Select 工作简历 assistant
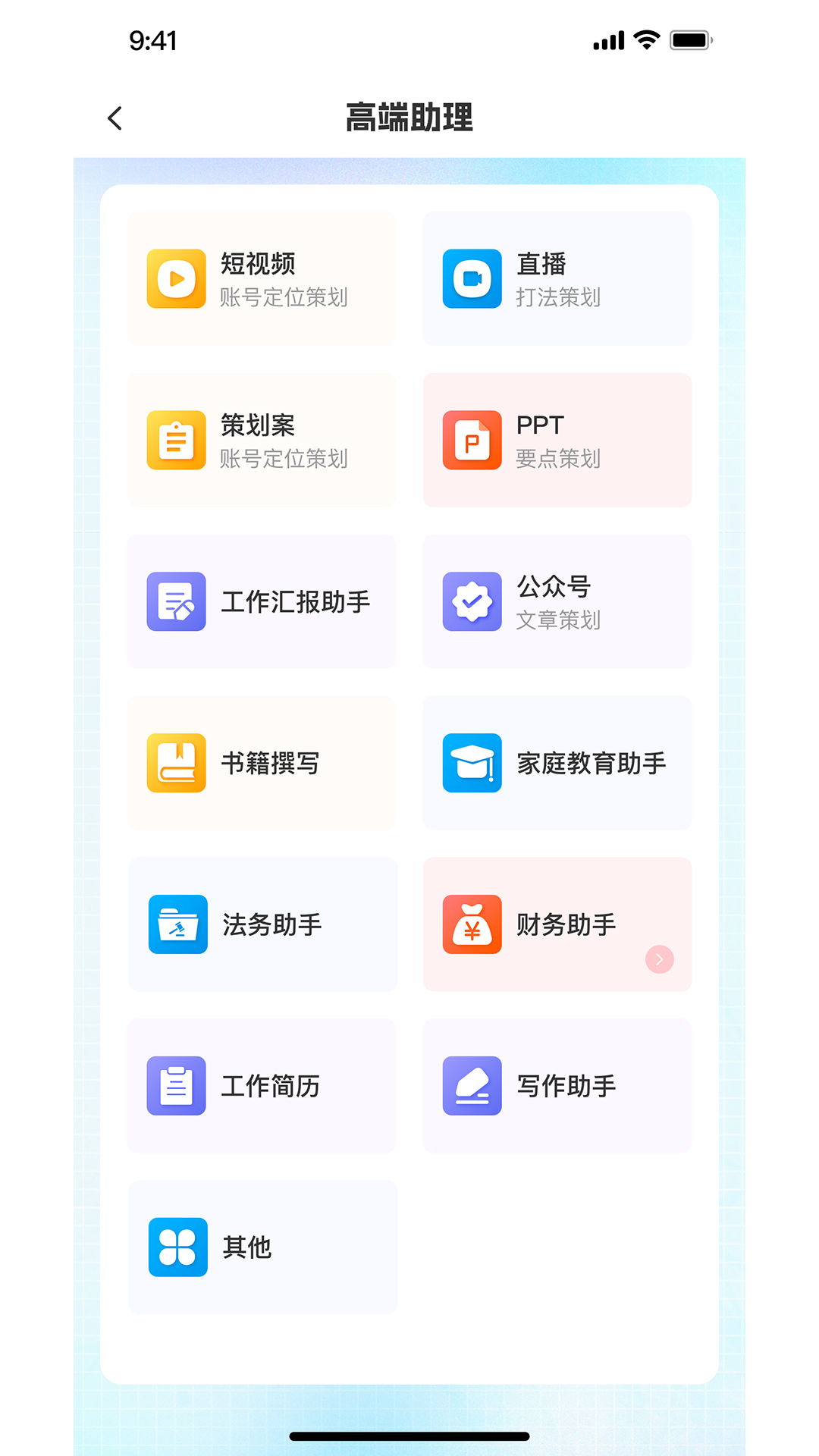Screen dimensions: 819x1456 (x=262, y=1086)
